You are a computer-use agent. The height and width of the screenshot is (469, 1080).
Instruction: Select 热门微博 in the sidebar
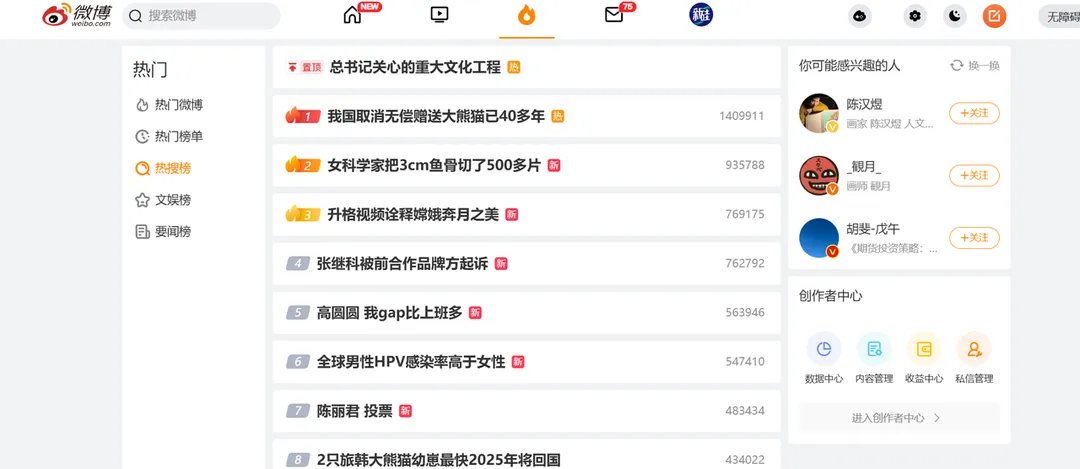tap(178, 104)
